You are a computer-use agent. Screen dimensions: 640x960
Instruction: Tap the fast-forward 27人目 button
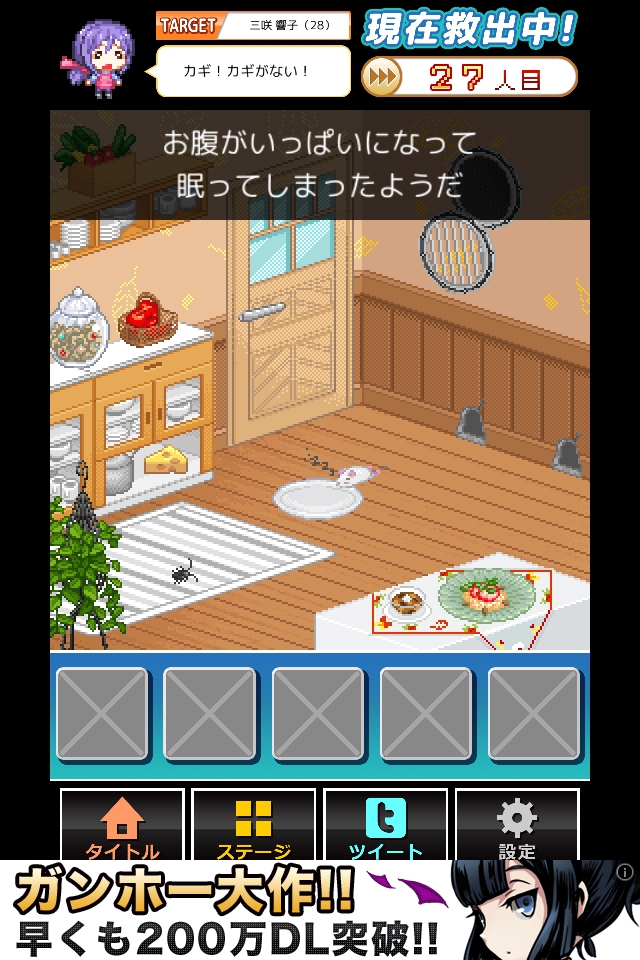469,76
